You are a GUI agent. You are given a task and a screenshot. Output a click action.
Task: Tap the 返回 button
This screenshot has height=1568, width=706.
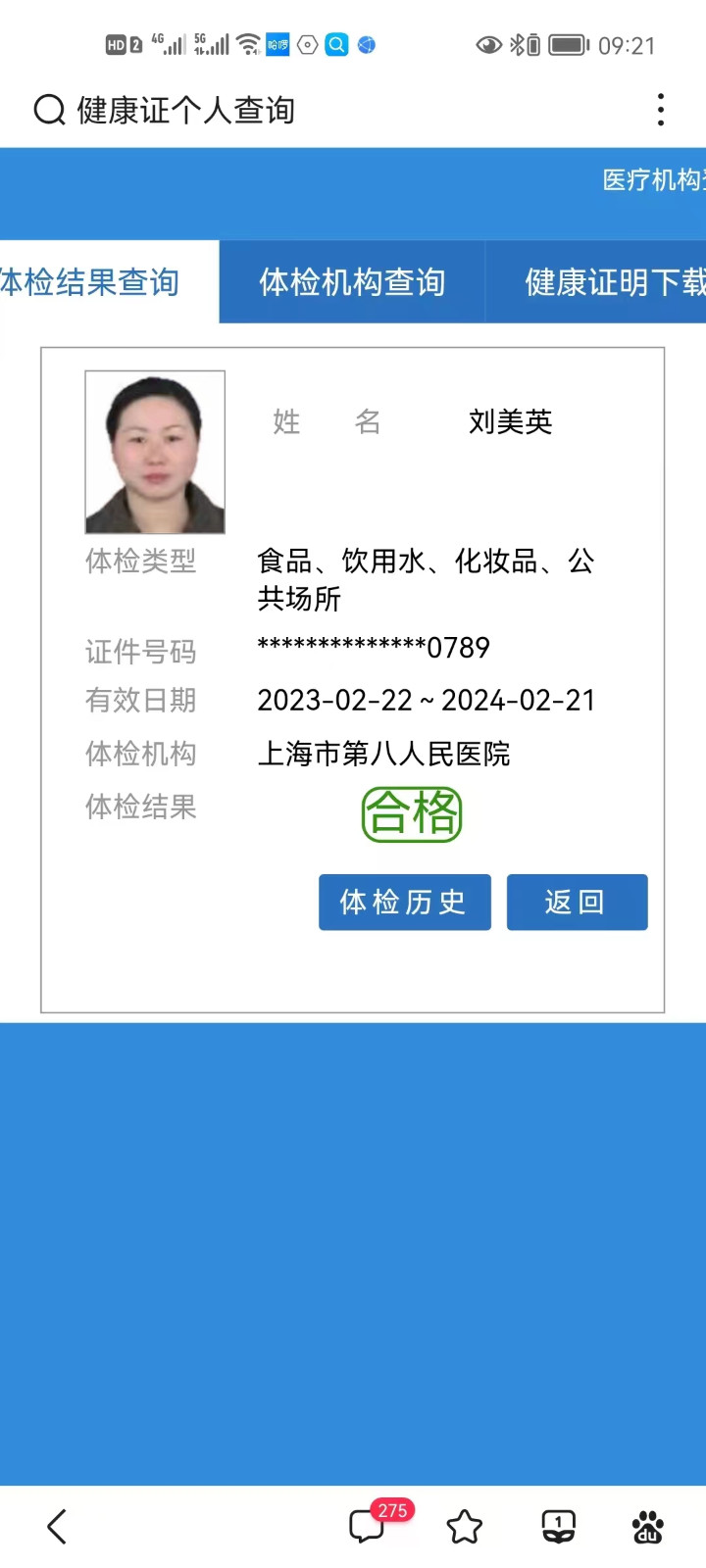pos(577,902)
